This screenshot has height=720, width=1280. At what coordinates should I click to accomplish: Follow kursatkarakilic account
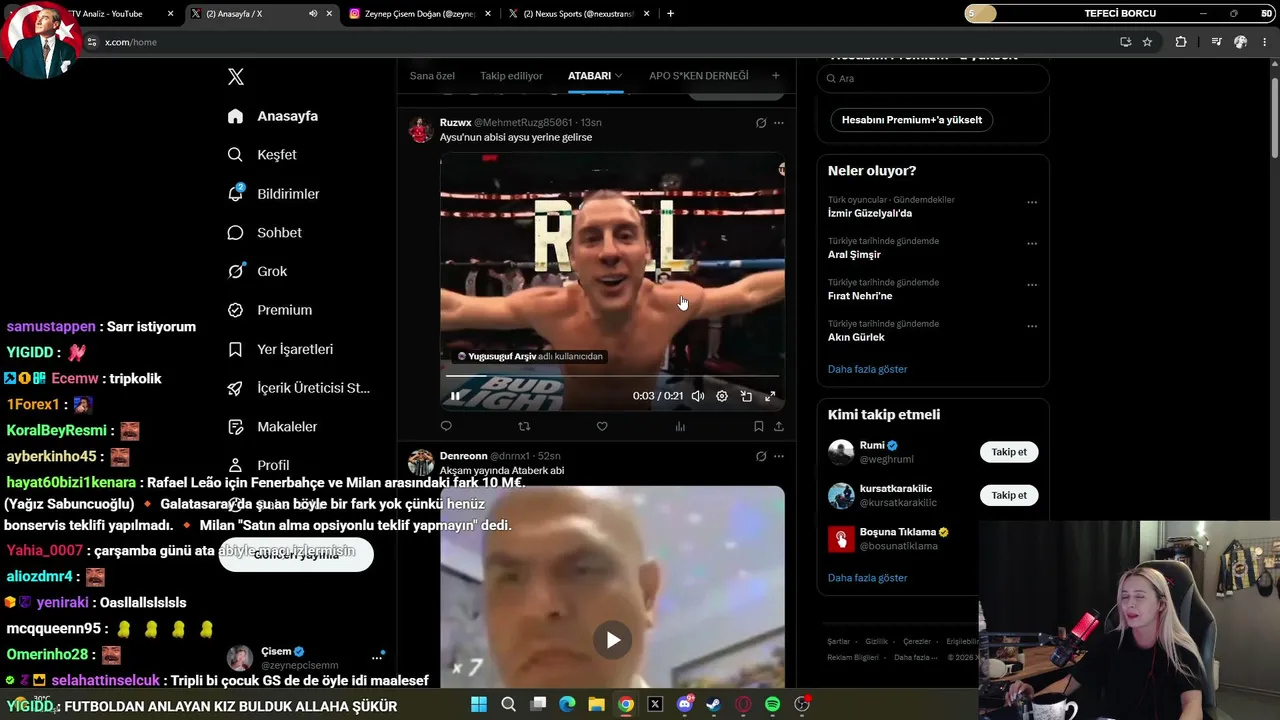1009,495
